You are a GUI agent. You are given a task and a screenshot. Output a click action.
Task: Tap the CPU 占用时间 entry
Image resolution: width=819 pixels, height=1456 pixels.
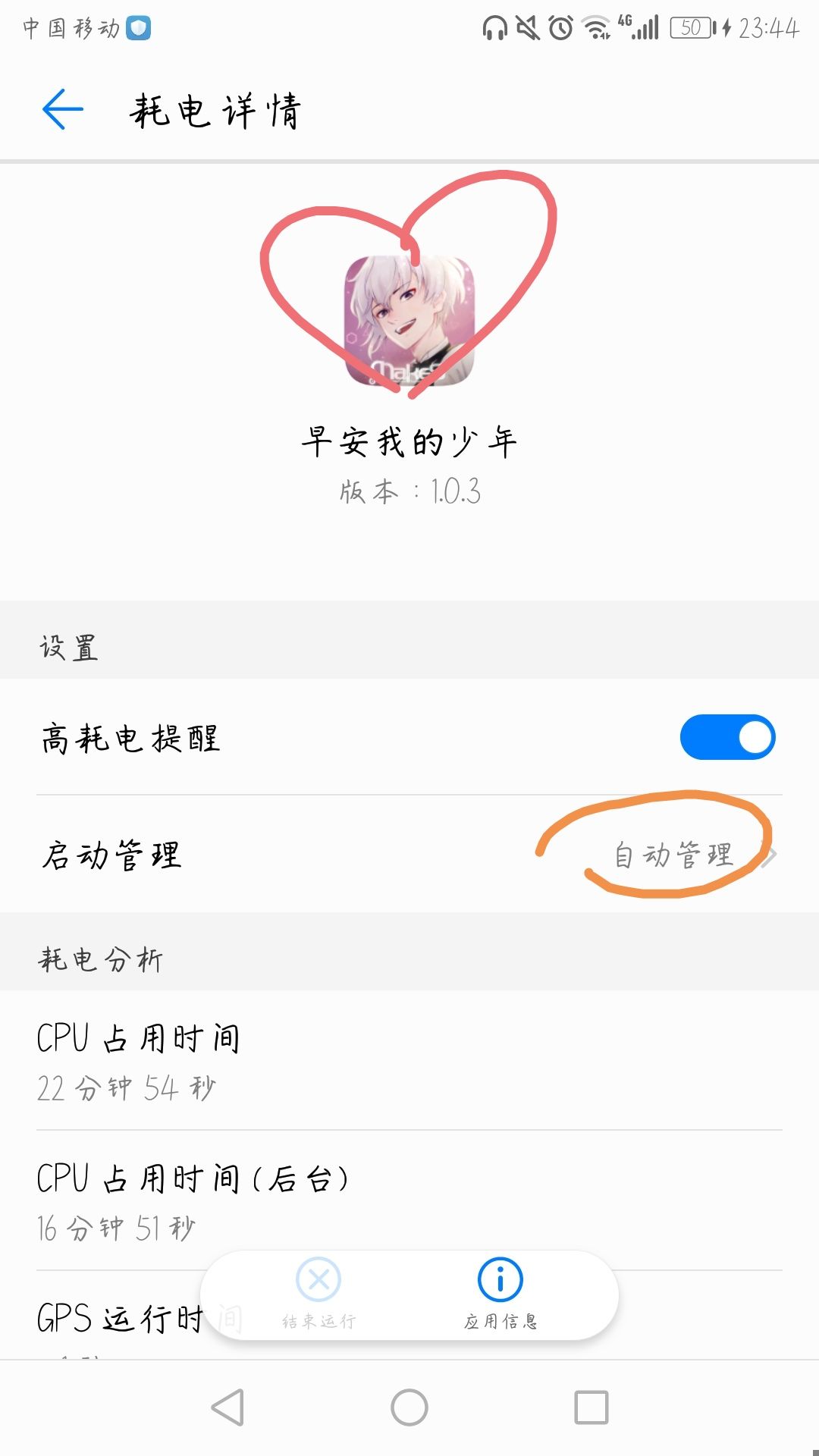pos(140,1039)
